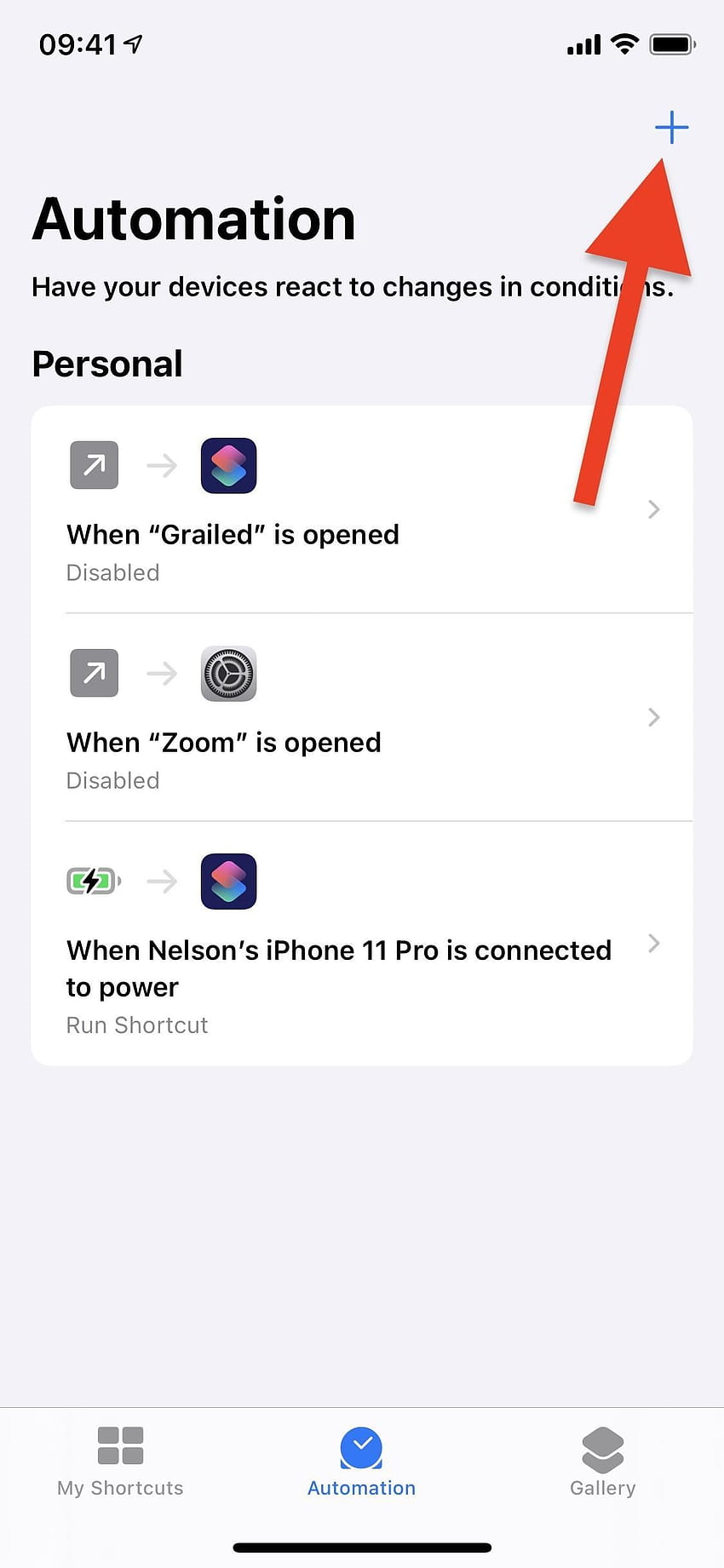Tap the plus icon to add automation
This screenshot has width=724, height=1568.
[671, 128]
